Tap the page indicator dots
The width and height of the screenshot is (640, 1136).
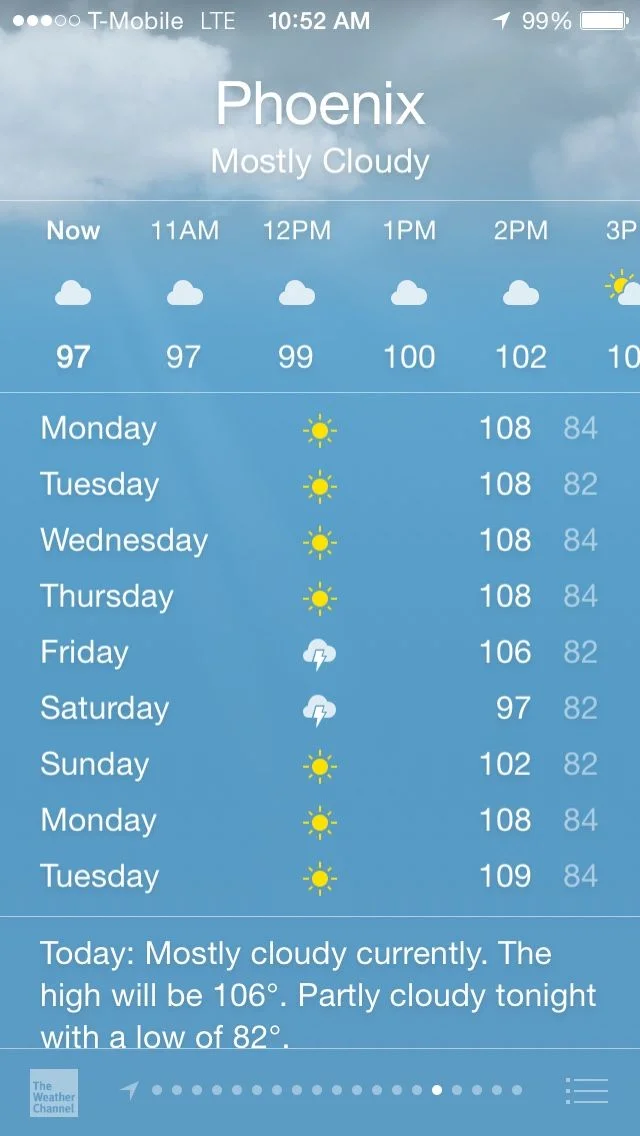click(336, 1090)
